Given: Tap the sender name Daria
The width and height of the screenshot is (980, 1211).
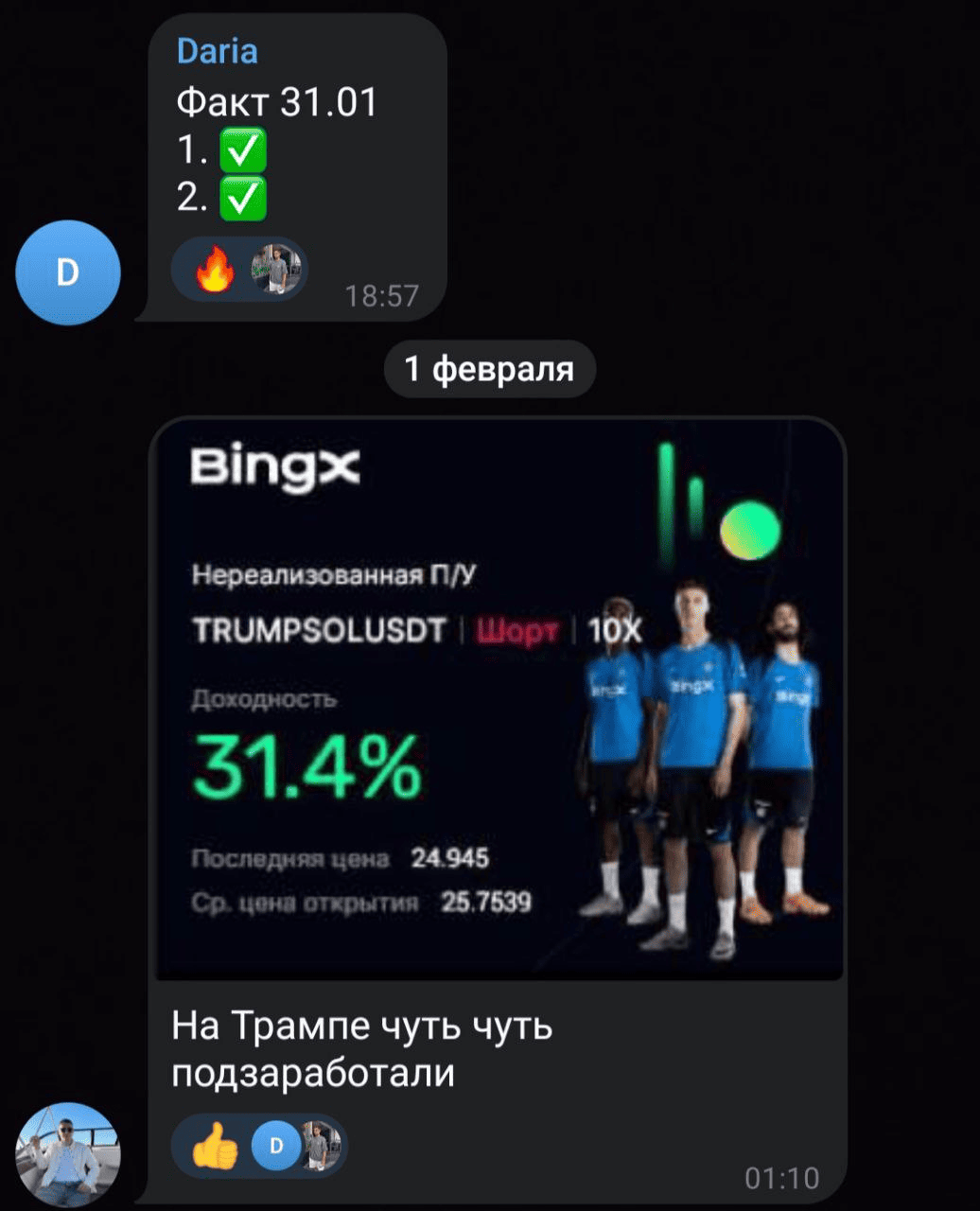Looking at the screenshot, I should tap(217, 51).
